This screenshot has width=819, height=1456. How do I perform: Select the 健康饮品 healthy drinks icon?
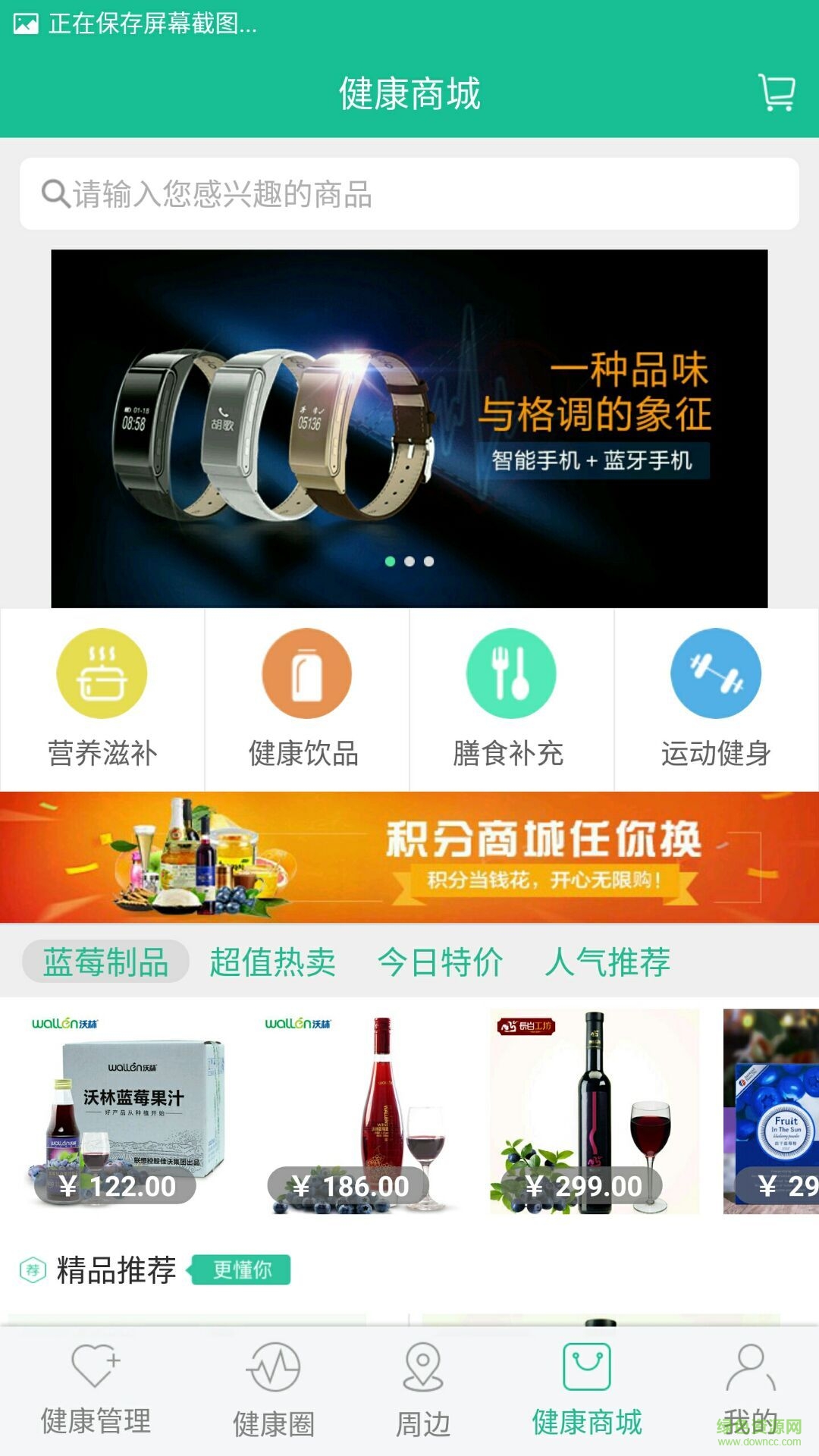pyautogui.click(x=305, y=675)
